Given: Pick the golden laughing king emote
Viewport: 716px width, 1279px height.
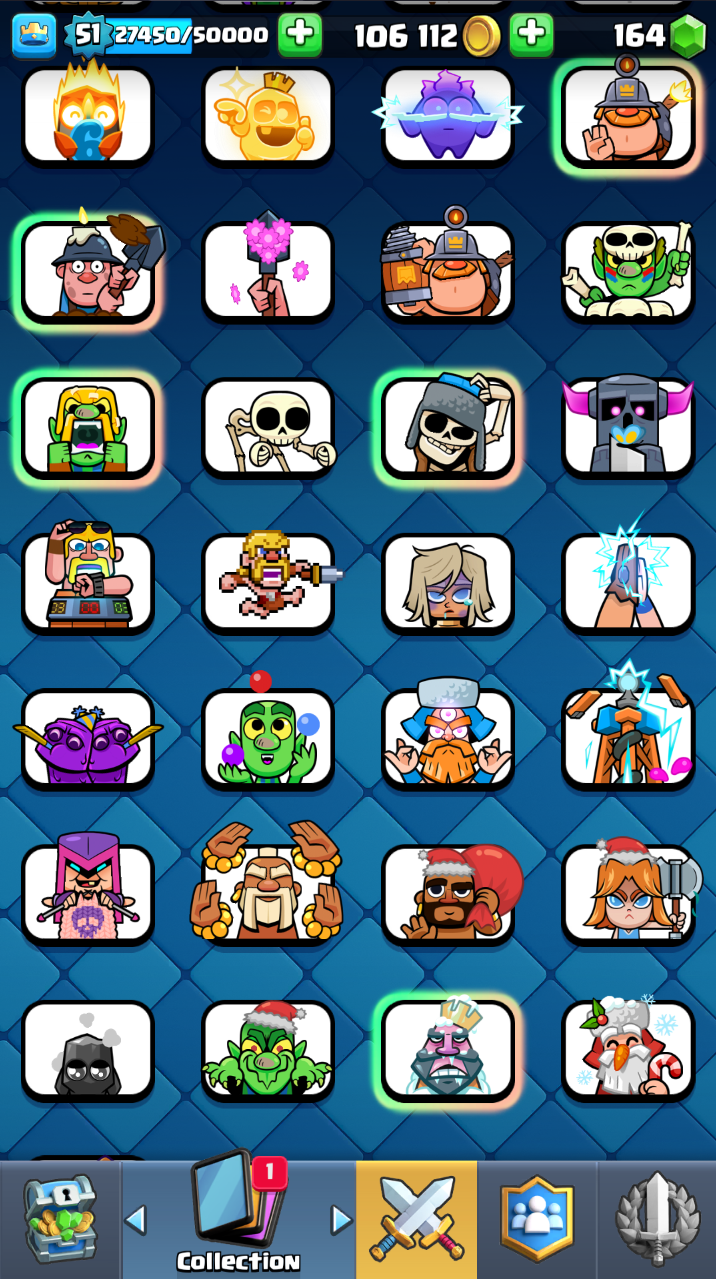Looking at the screenshot, I should pos(268,115).
